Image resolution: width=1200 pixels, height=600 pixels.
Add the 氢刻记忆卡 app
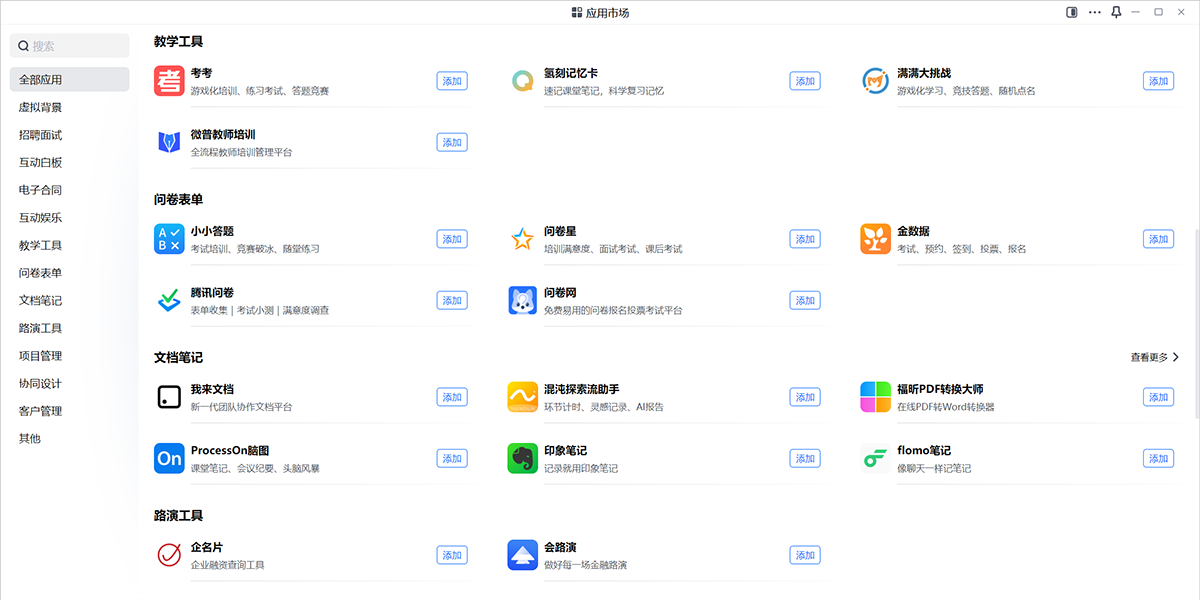pos(805,81)
